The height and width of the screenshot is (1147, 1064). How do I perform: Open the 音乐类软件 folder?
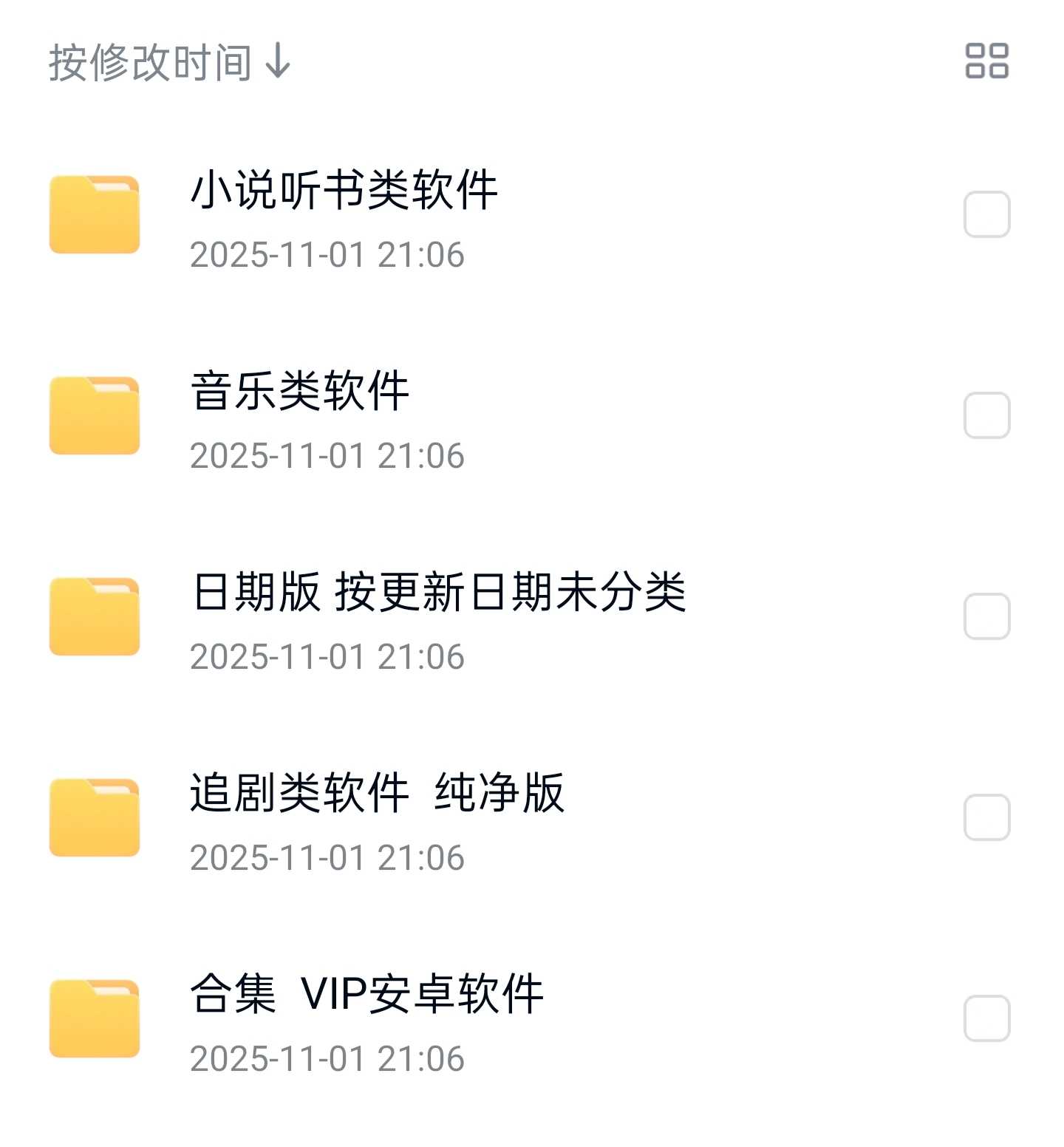[x=299, y=392]
